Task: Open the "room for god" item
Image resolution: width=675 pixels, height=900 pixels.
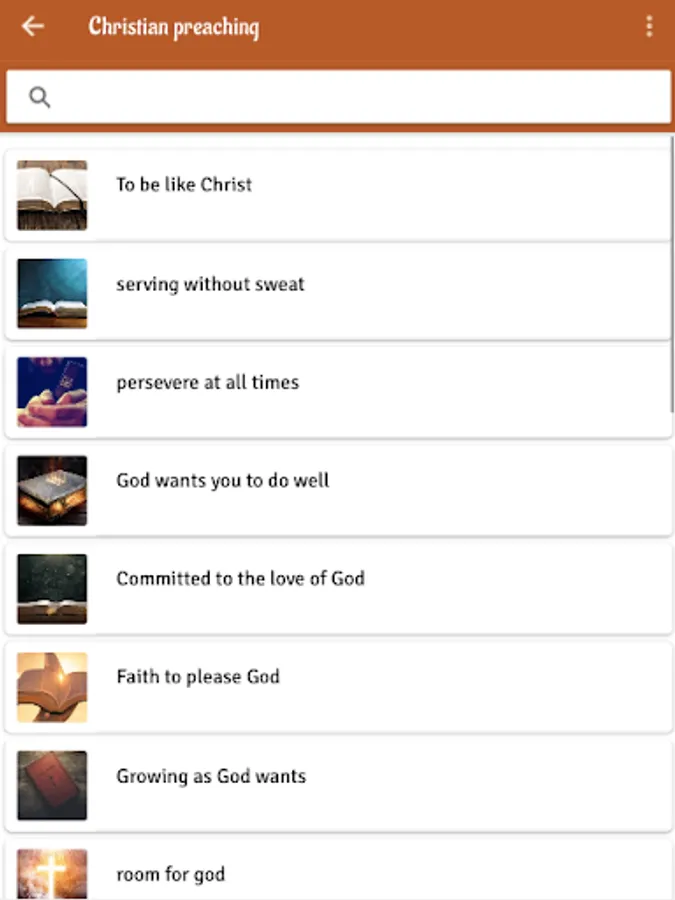Action: (x=338, y=870)
